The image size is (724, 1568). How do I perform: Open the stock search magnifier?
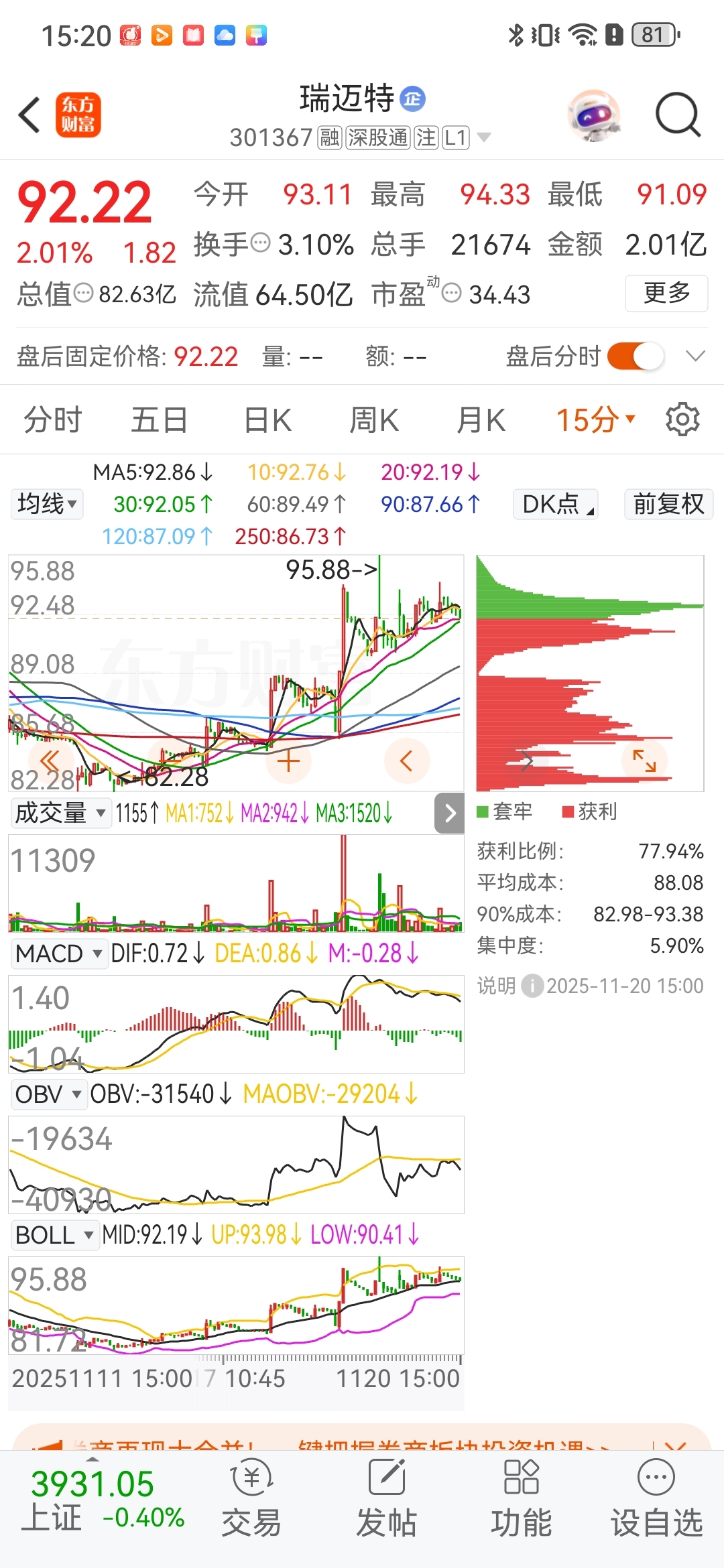pos(678,115)
